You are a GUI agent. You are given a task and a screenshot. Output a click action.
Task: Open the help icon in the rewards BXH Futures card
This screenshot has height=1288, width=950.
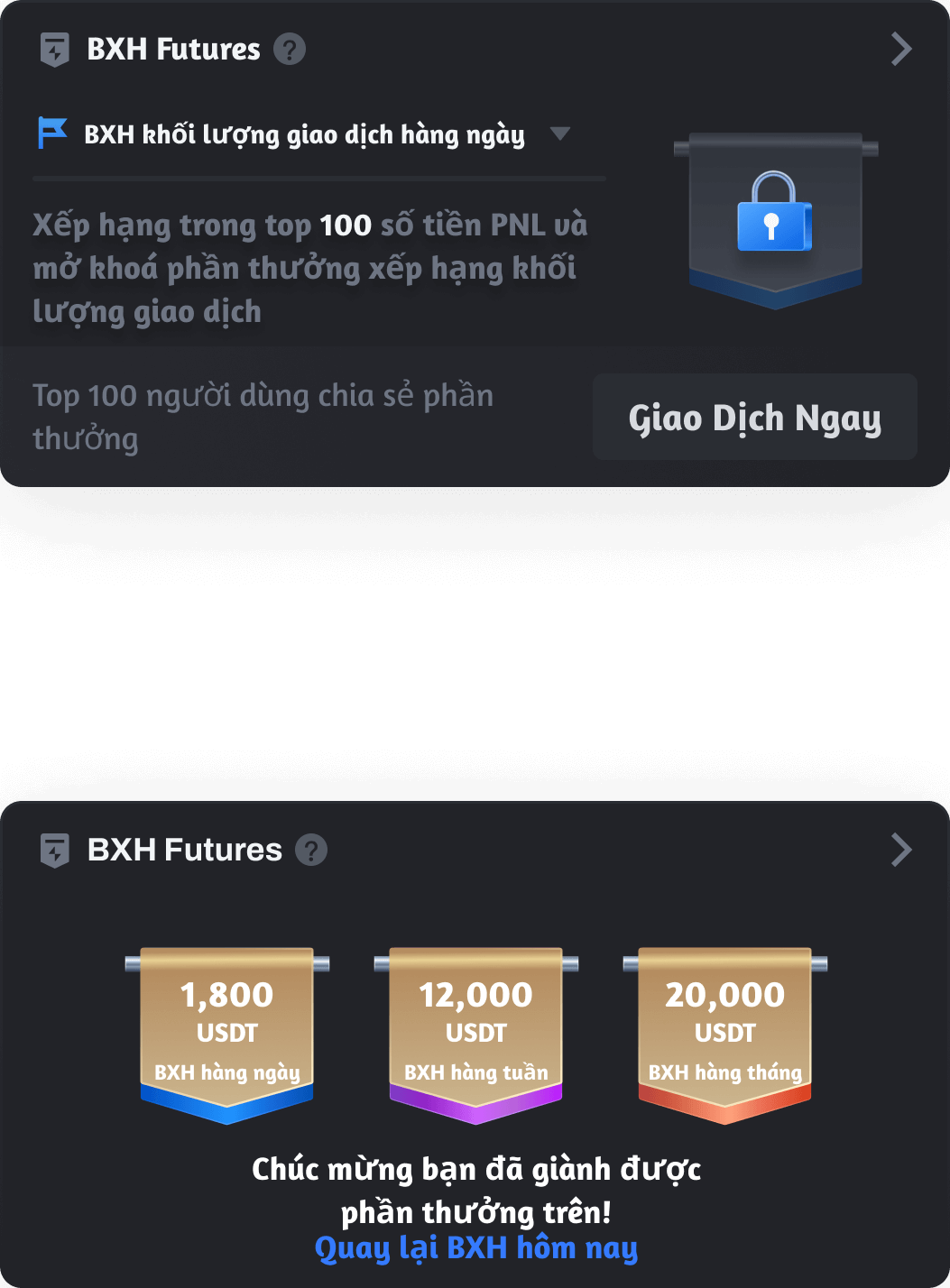click(x=311, y=850)
